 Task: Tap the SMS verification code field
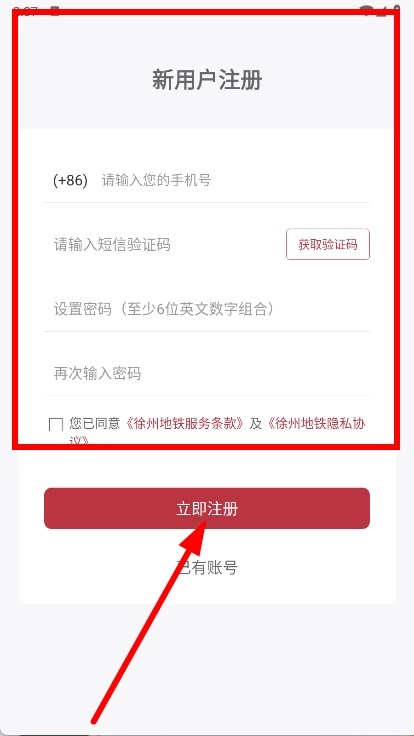point(165,245)
